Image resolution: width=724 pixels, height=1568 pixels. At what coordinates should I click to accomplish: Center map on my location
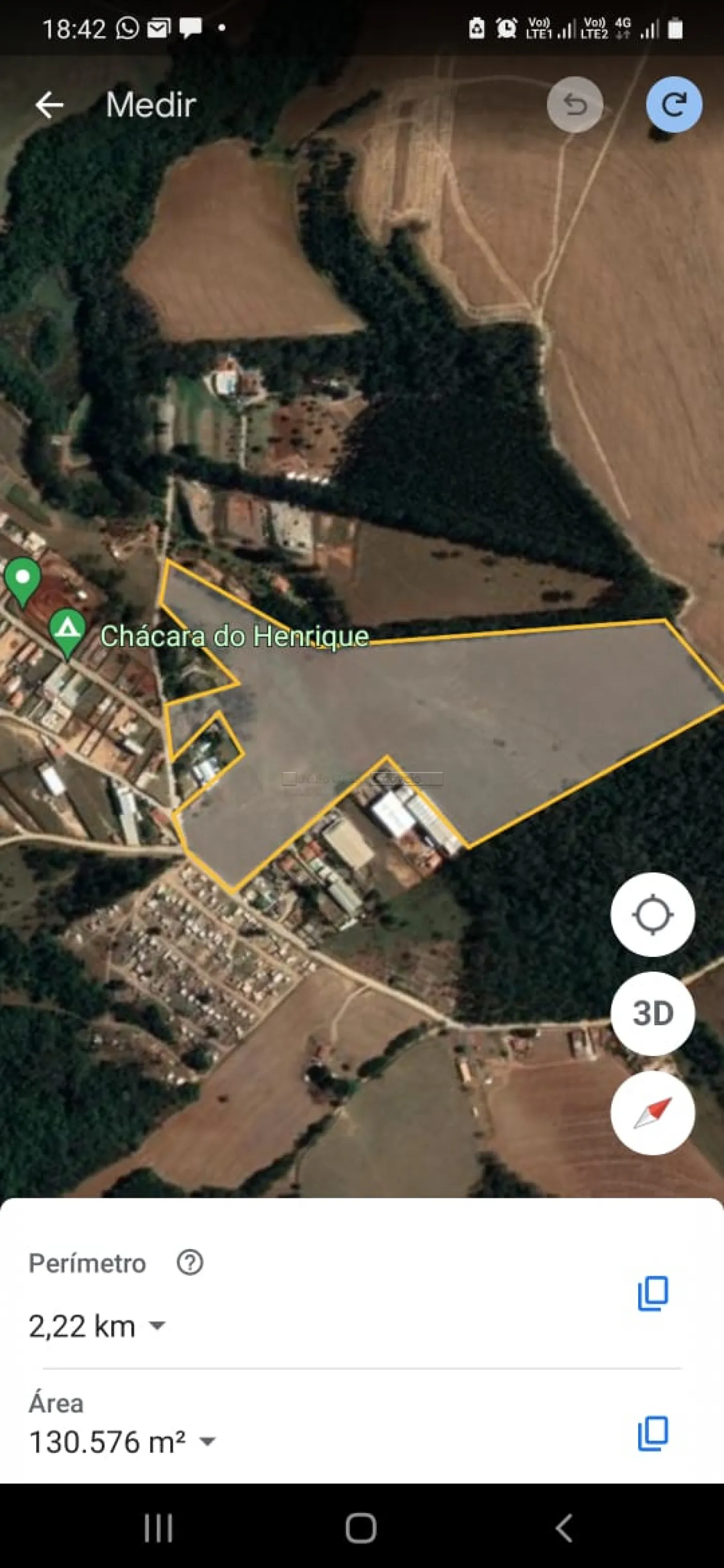pyautogui.click(x=652, y=914)
